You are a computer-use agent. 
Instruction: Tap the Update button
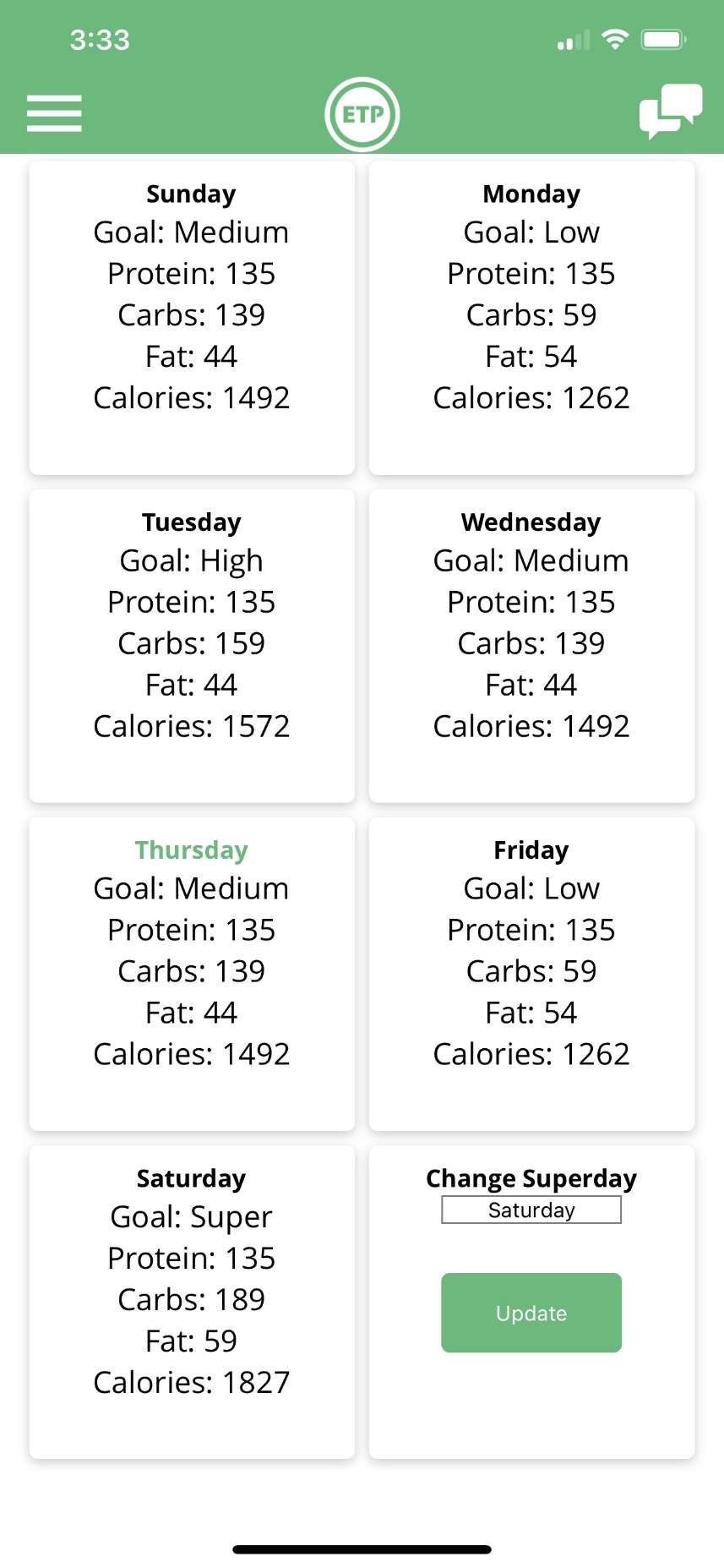pyautogui.click(x=531, y=1312)
